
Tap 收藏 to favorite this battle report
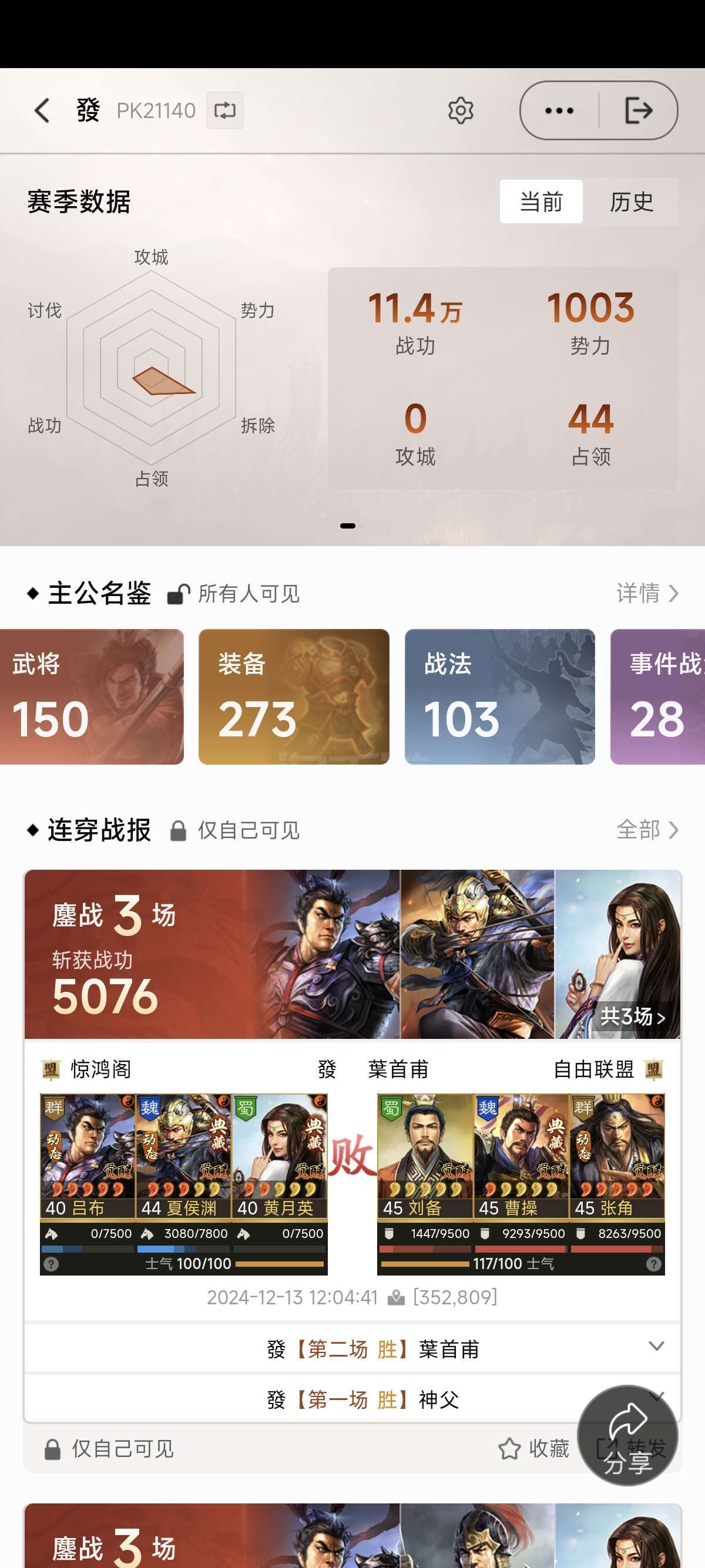coord(534,1449)
